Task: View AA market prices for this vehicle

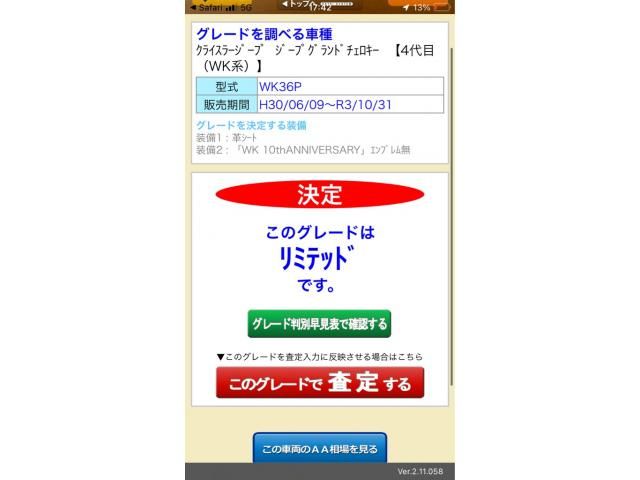Action: point(319,449)
